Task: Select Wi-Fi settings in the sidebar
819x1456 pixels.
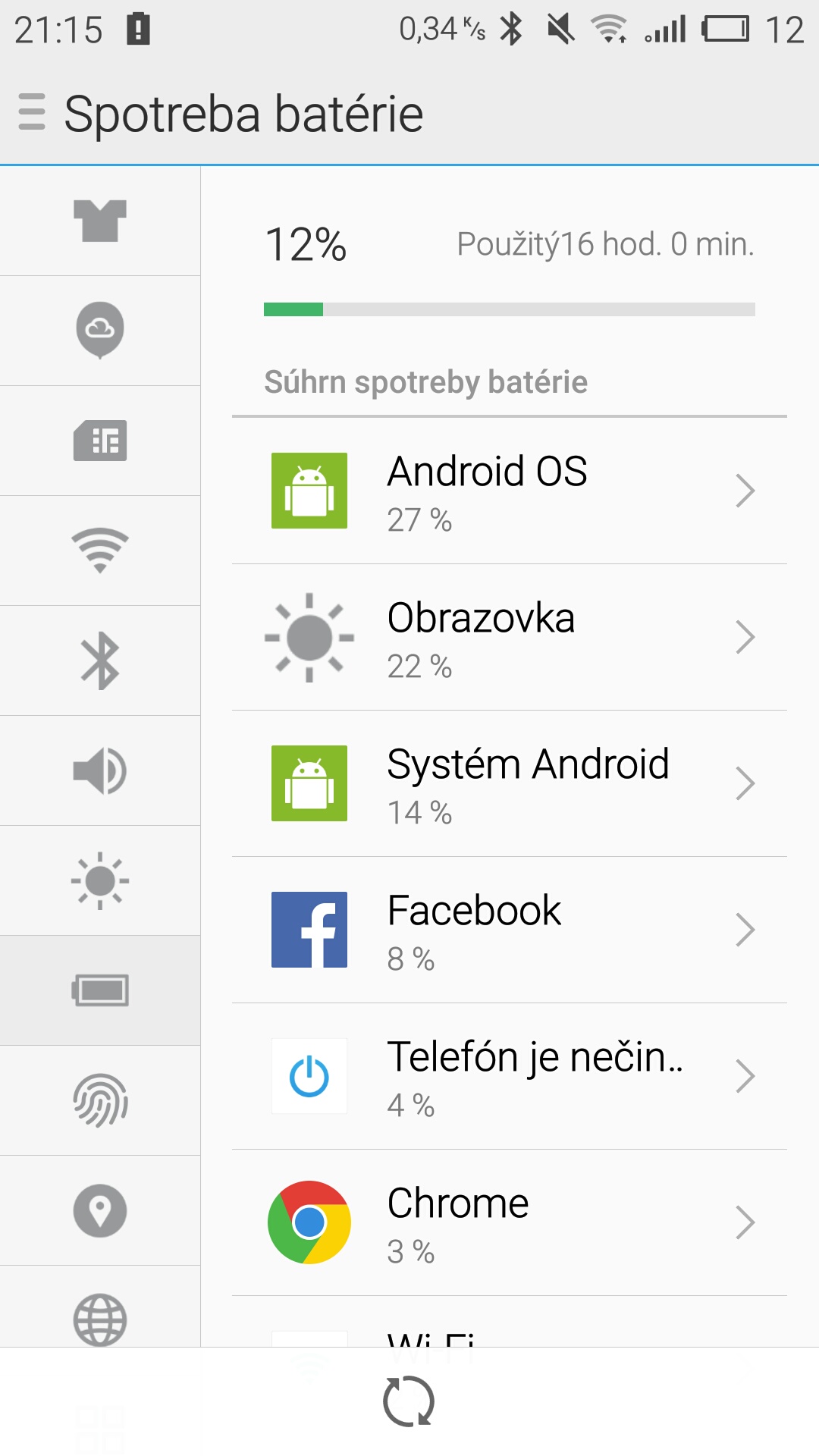Action: point(100,551)
